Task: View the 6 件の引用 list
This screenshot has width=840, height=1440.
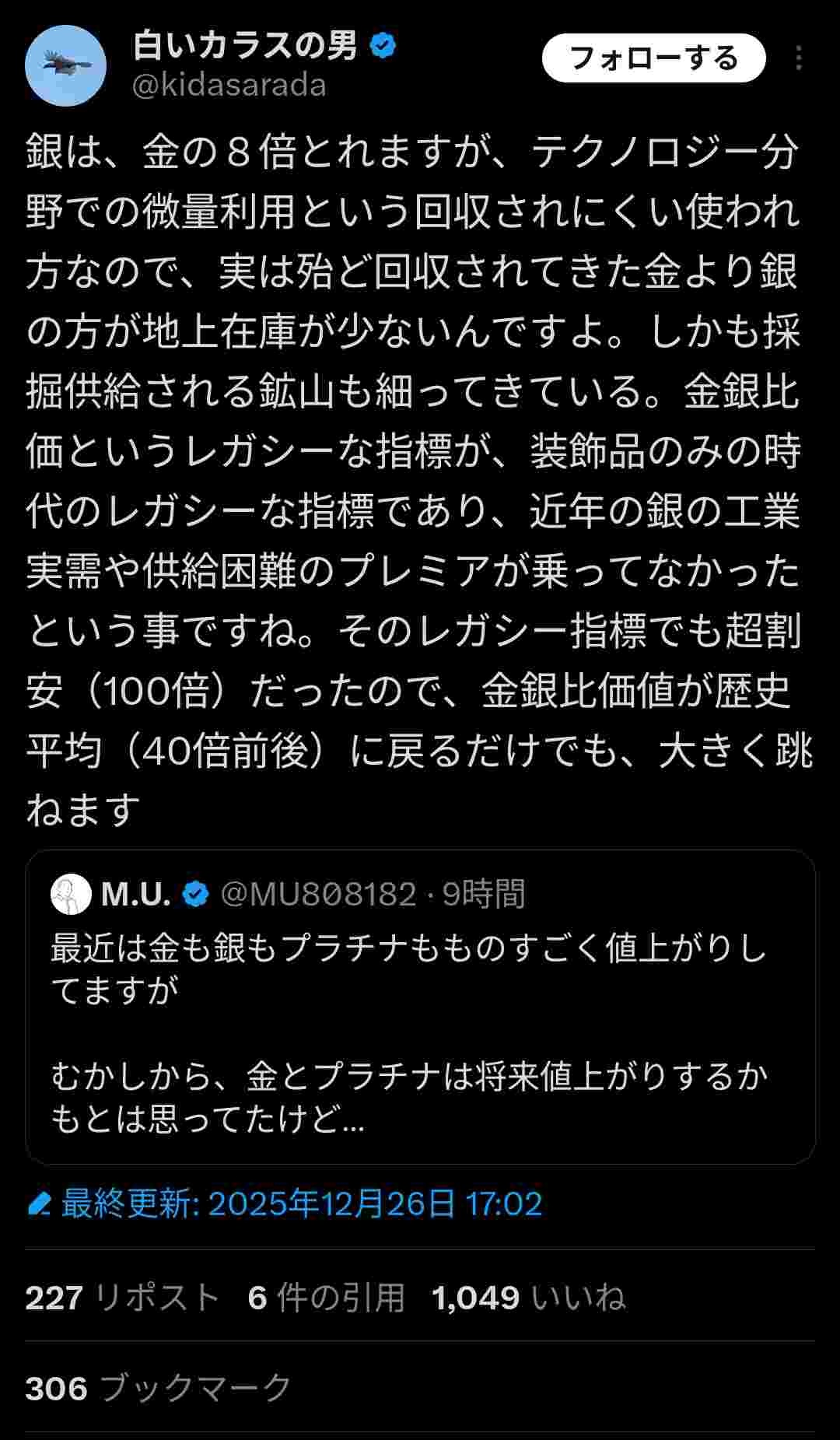Action: tap(326, 1298)
